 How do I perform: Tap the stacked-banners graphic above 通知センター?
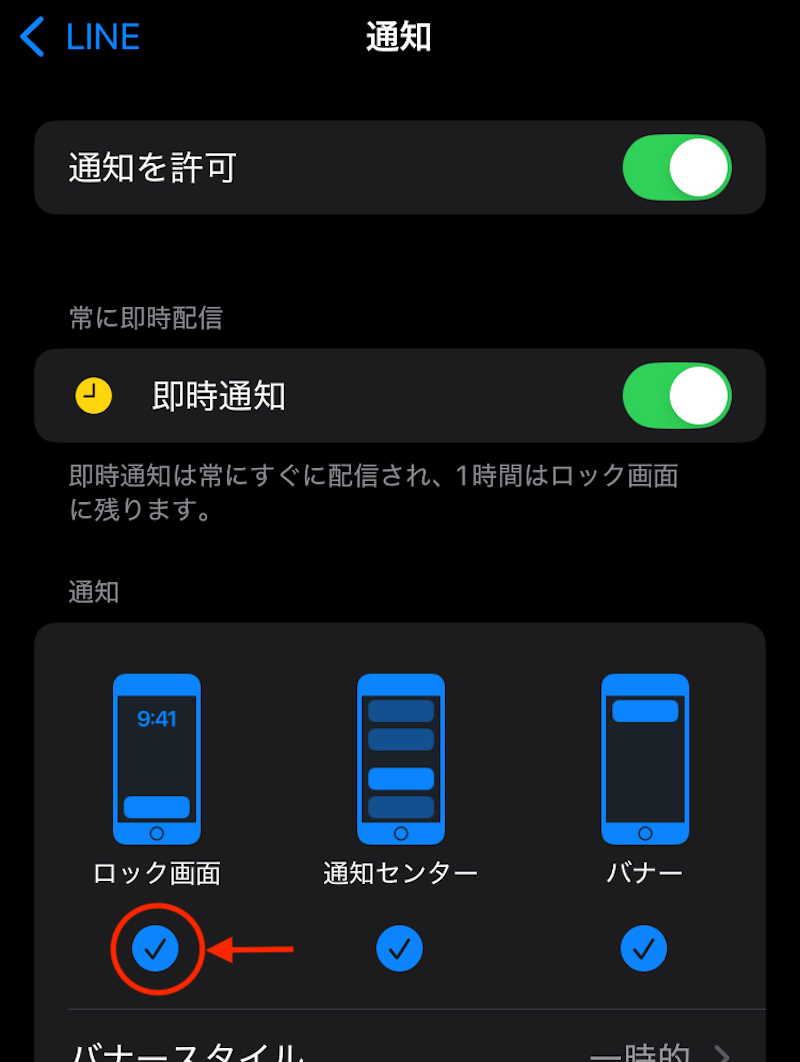tap(400, 758)
